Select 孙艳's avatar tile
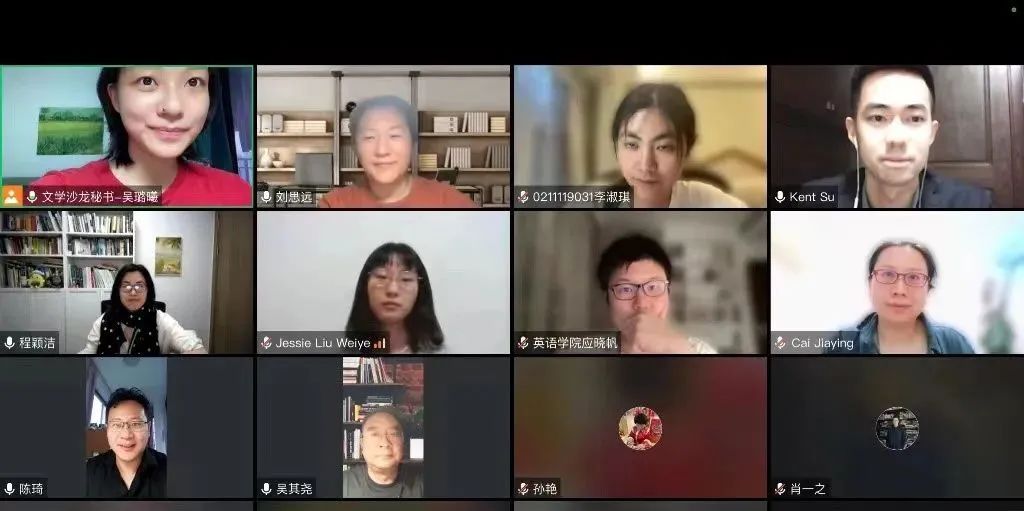1024x511 pixels. coord(640,427)
